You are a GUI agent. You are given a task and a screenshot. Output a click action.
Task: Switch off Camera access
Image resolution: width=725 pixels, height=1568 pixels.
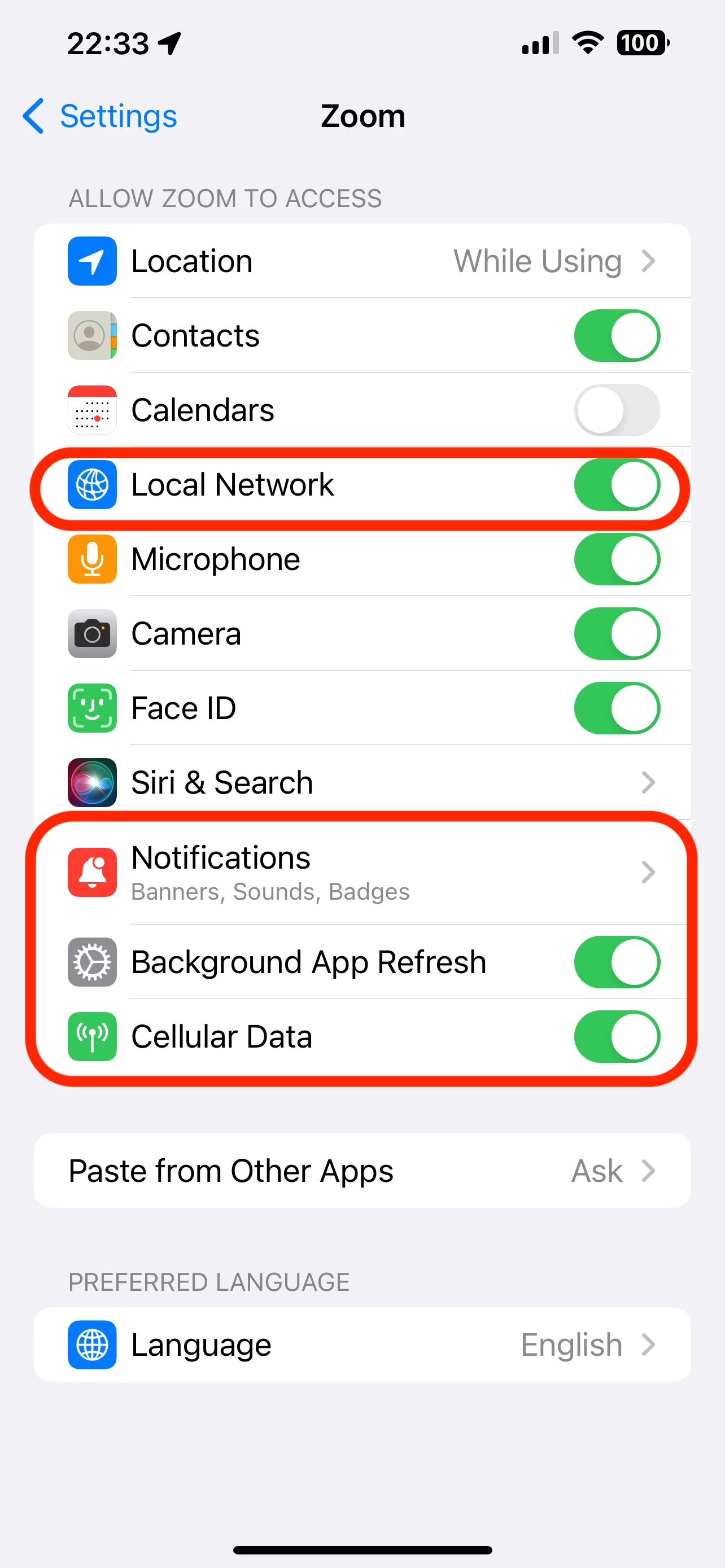point(616,634)
